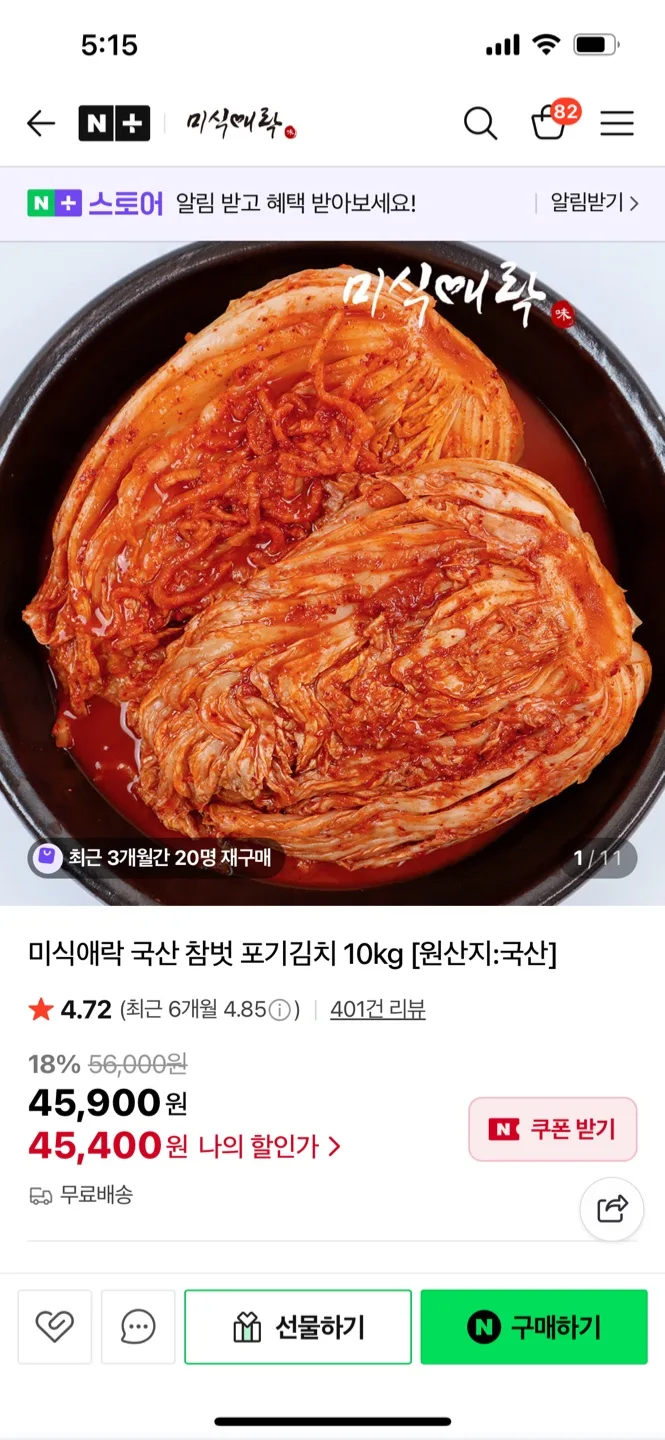This screenshot has height=1440, width=665.
Task: Add this product to wishlist
Action: tap(55, 1327)
